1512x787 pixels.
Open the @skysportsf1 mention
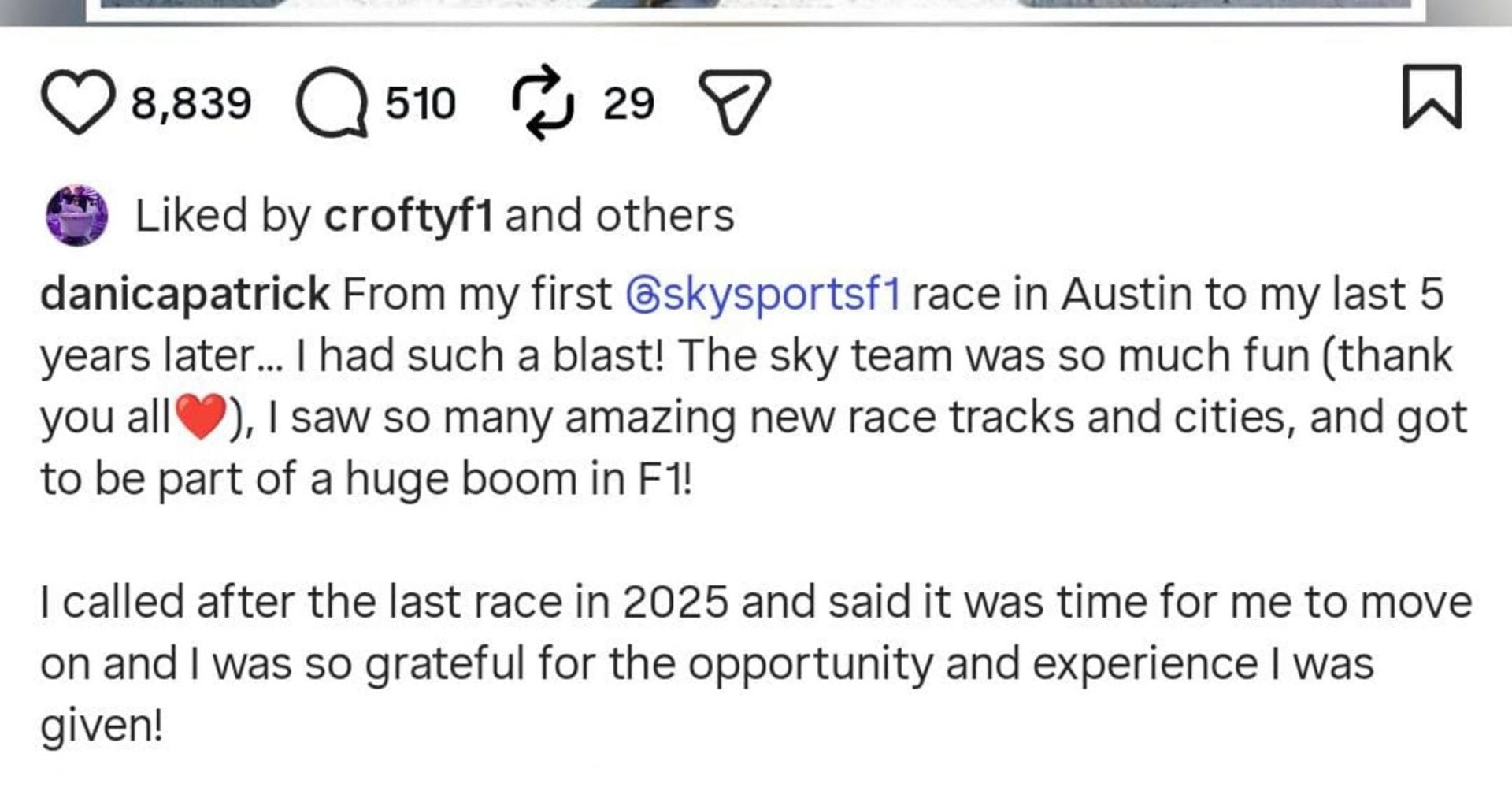(x=762, y=294)
